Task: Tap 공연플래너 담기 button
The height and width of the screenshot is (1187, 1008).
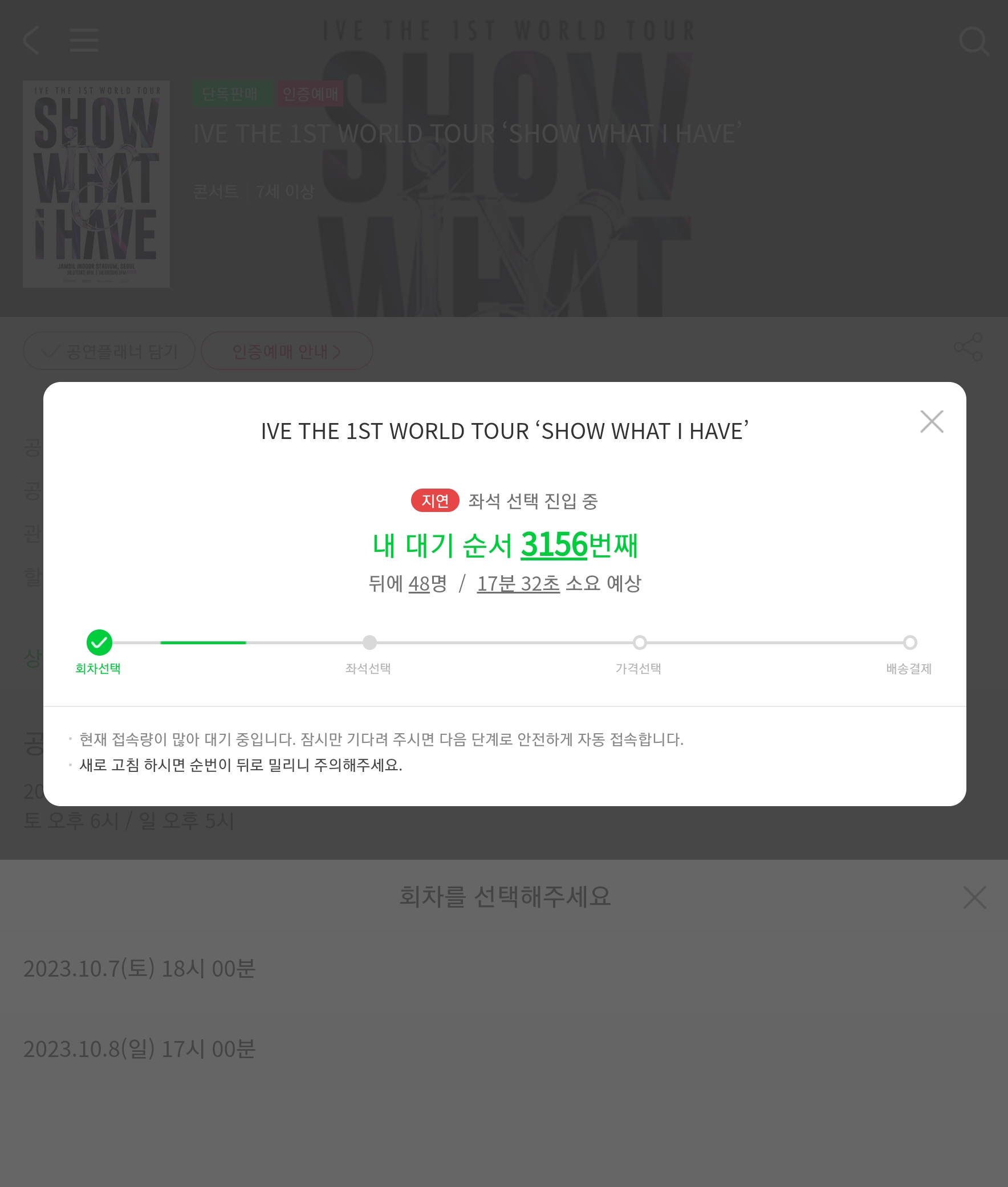Action: coord(109,351)
